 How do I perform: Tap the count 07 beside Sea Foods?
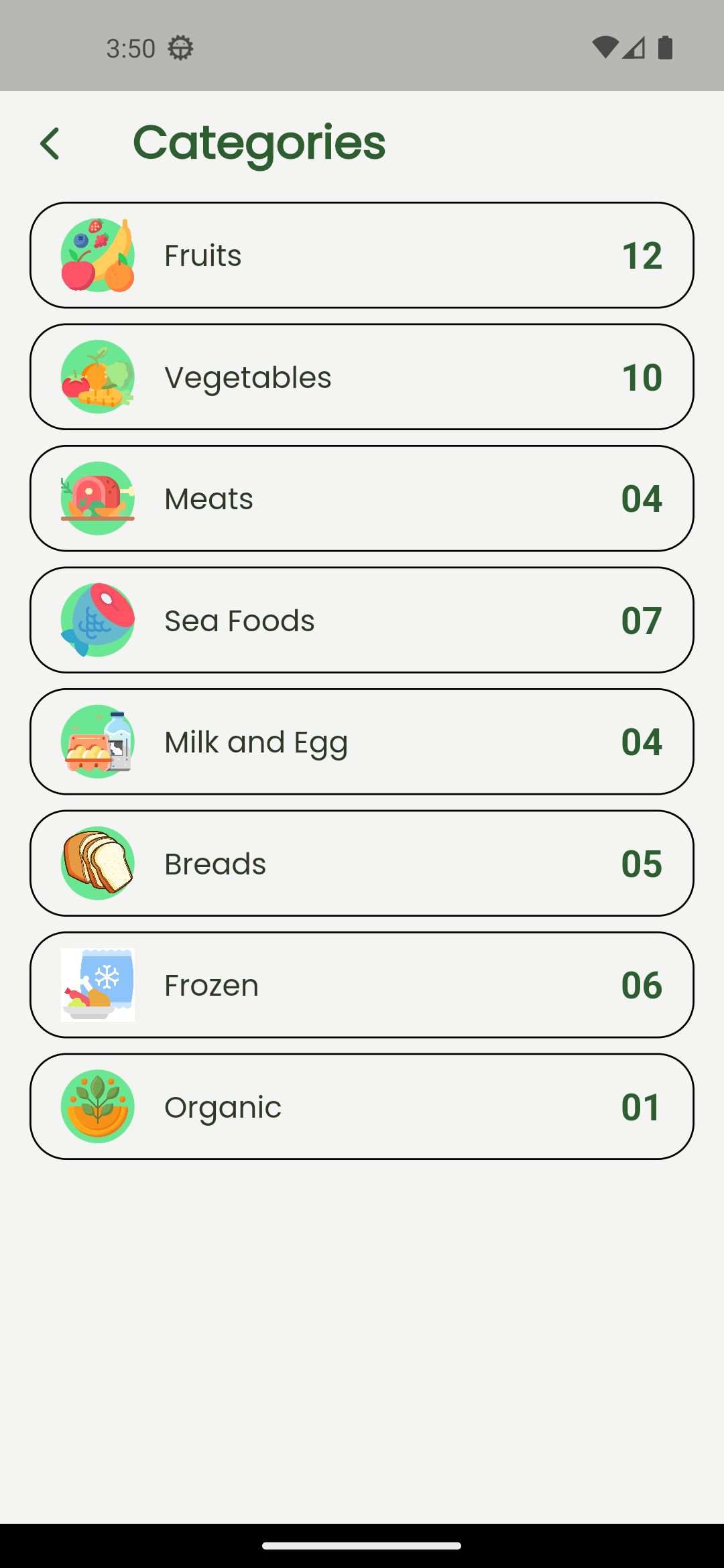click(641, 620)
